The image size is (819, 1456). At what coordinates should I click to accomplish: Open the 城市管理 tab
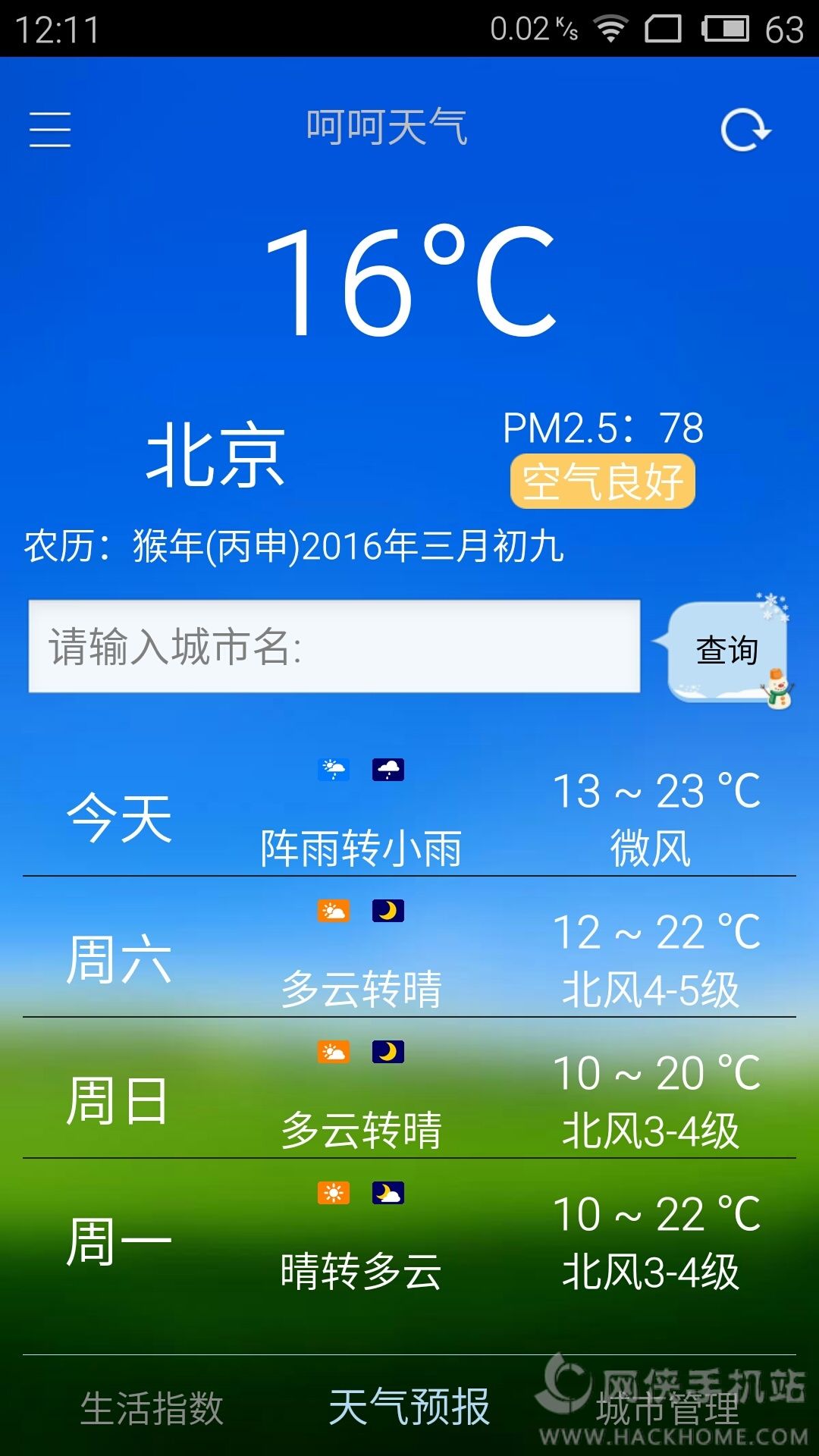tap(667, 1409)
